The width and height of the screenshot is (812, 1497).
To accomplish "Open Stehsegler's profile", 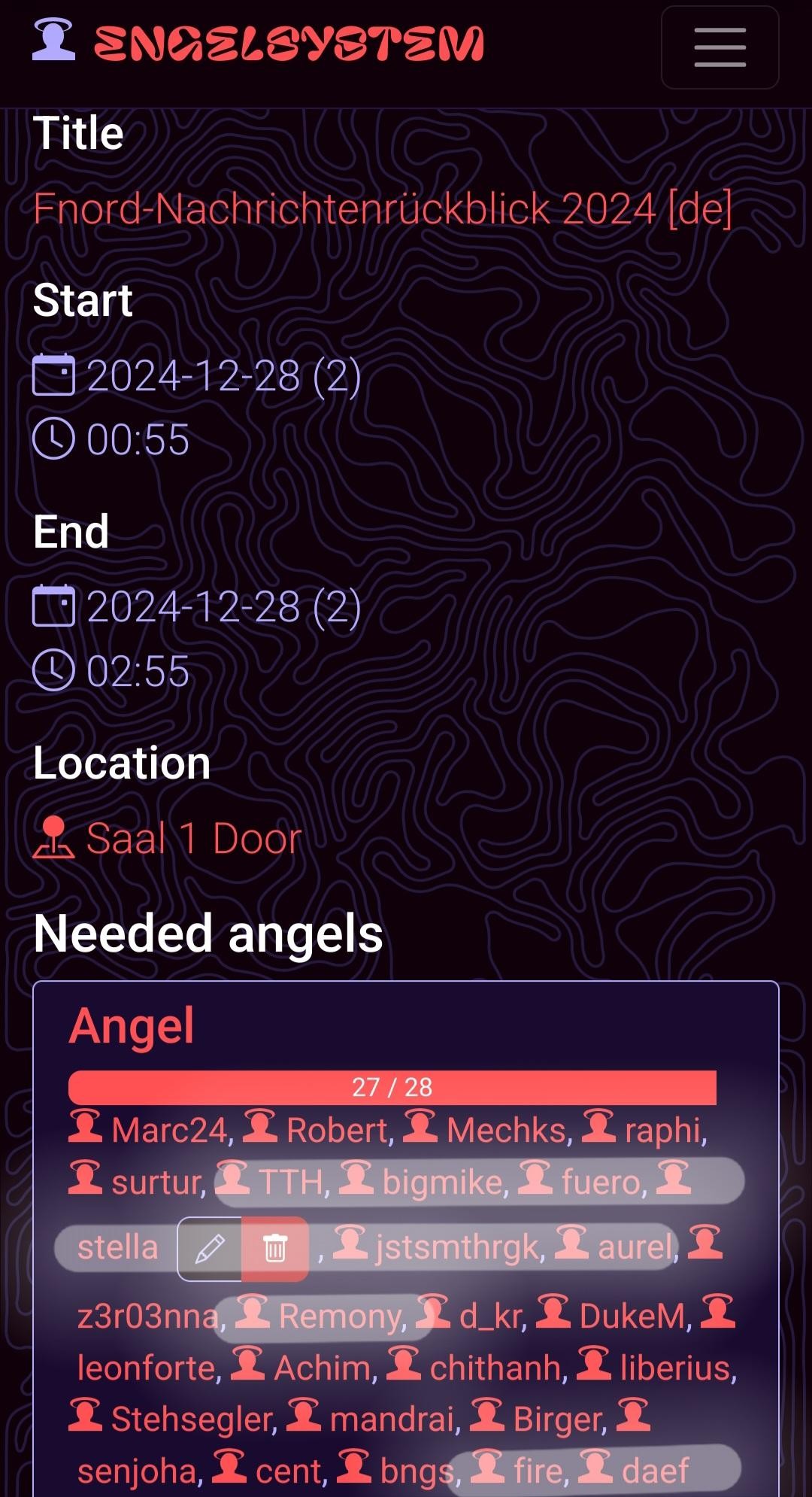I will (x=170, y=1419).
